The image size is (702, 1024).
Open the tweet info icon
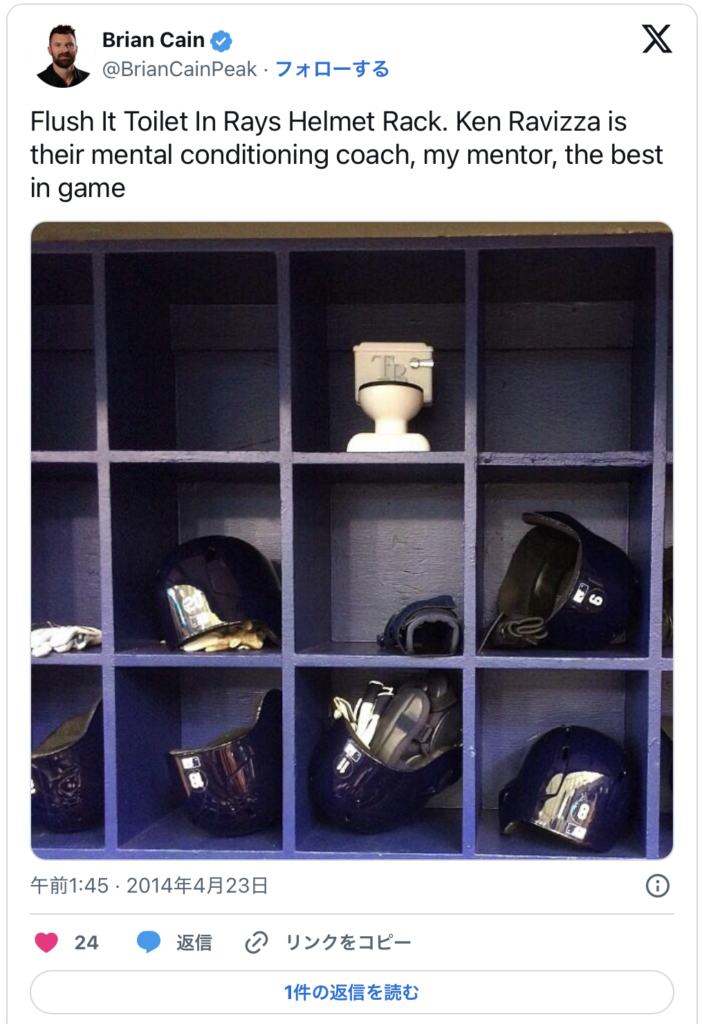657,886
